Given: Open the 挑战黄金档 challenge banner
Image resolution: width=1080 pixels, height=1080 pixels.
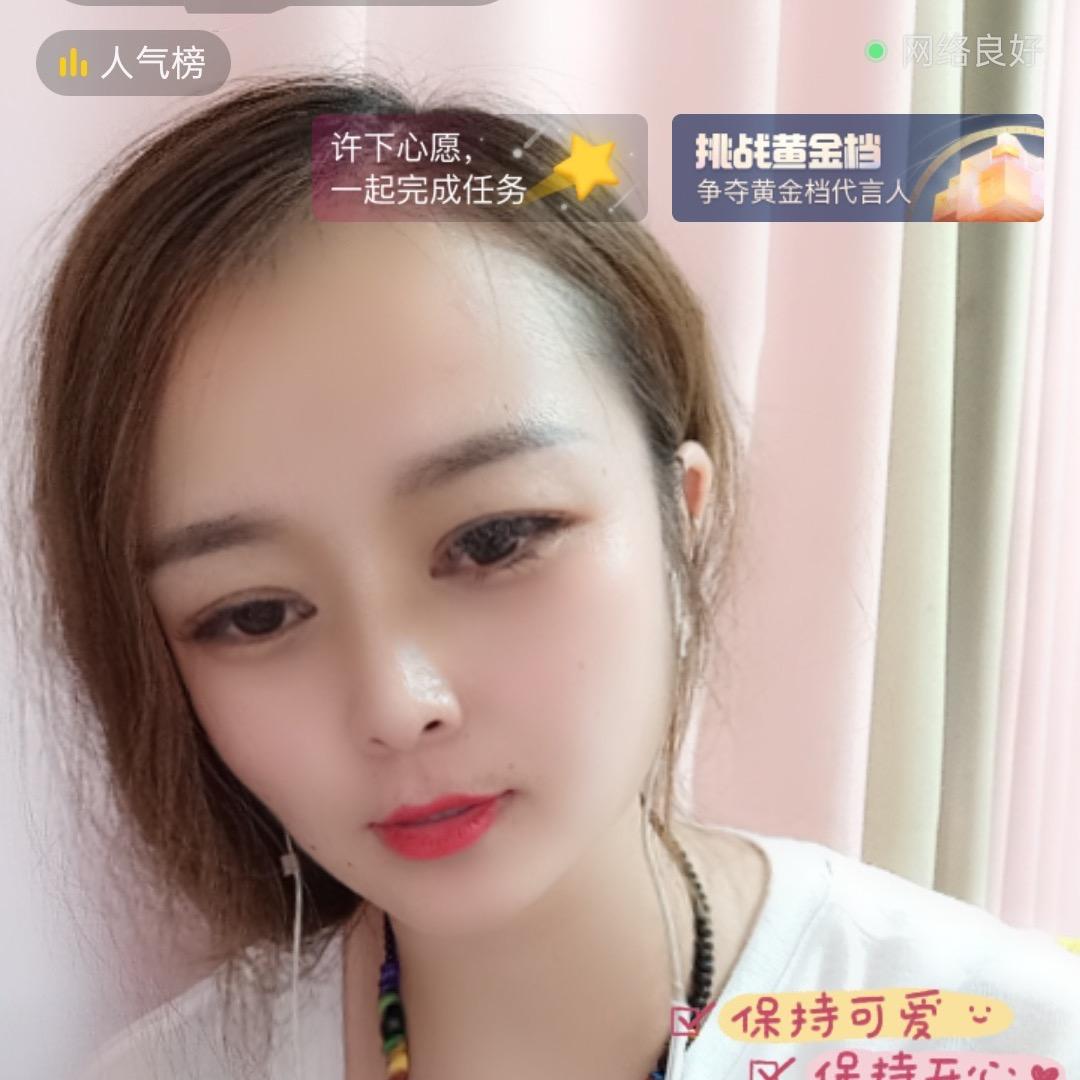Looking at the screenshot, I should (x=857, y=168).
